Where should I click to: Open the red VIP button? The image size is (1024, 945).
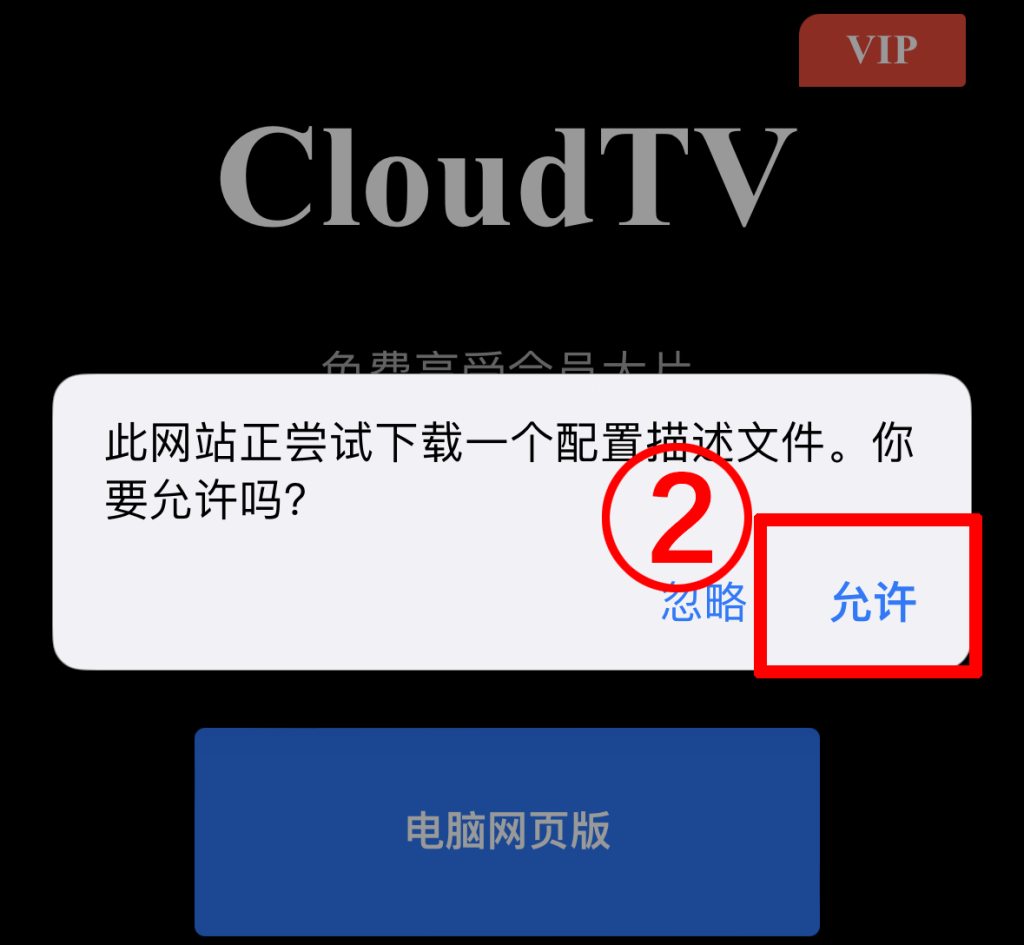(x=882, y=50)
